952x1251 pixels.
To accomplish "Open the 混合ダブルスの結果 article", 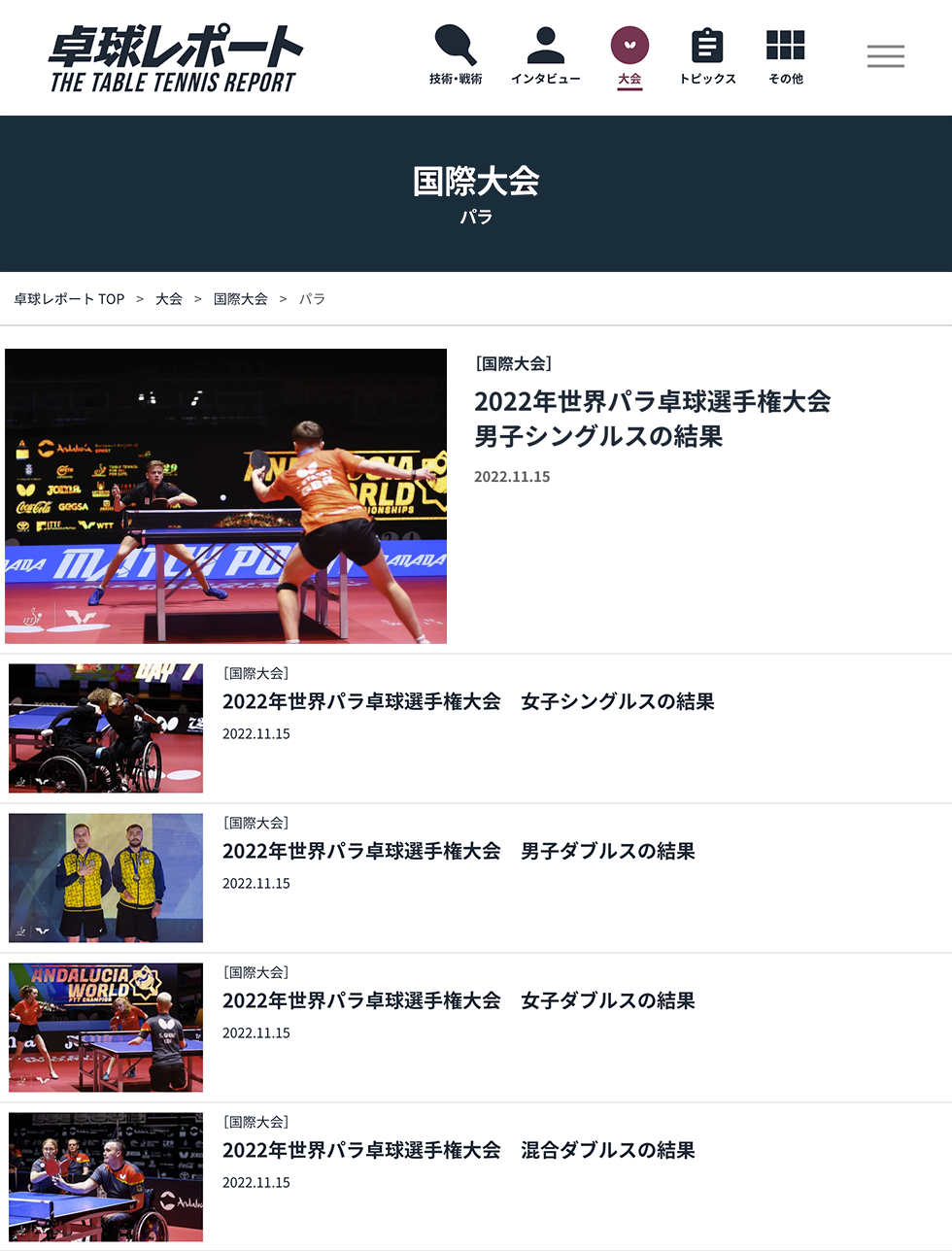I will tap(459, 1150).
